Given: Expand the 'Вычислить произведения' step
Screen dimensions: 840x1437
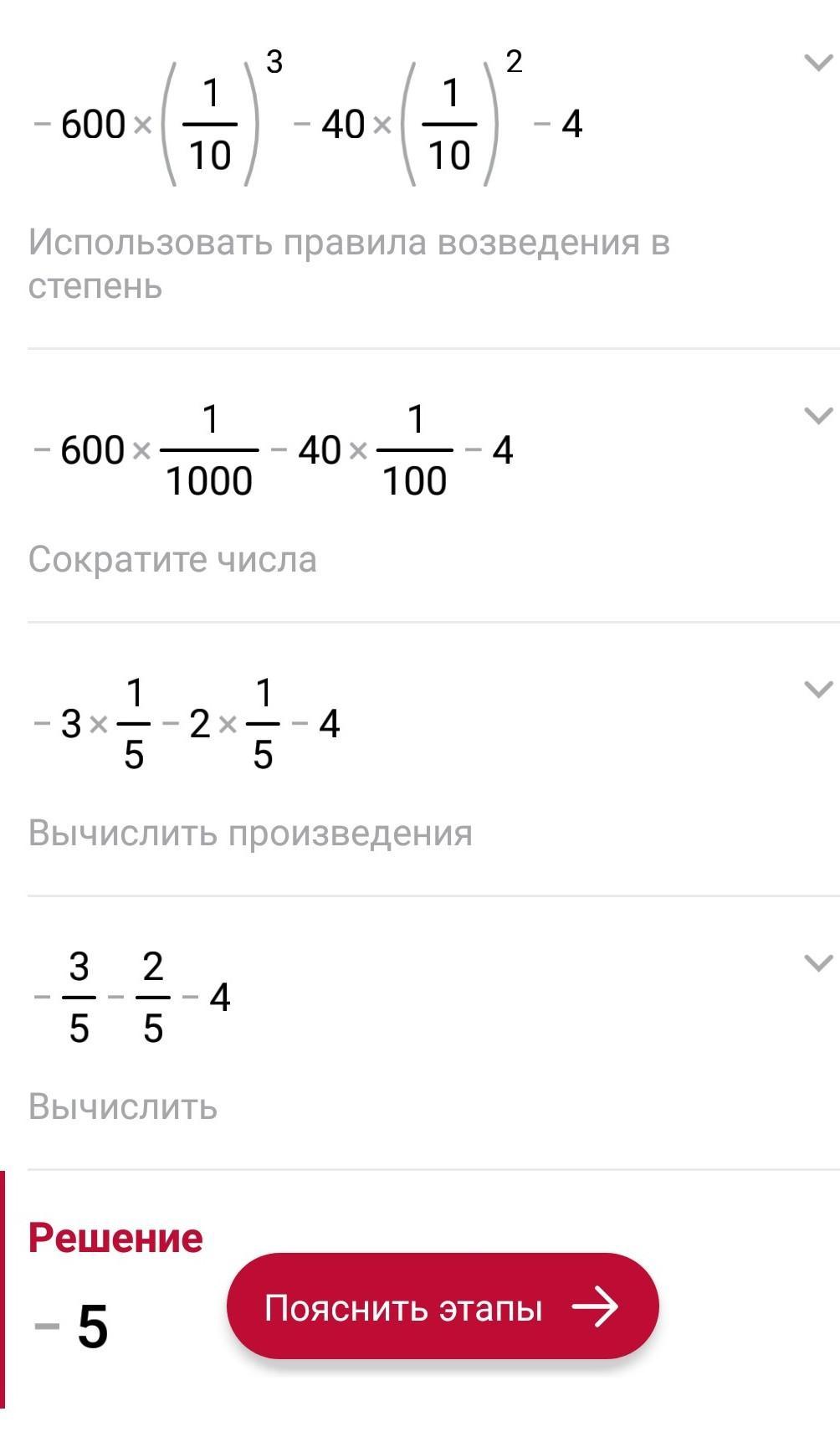Looking at the screenshot, I should [x=817, y=689].
